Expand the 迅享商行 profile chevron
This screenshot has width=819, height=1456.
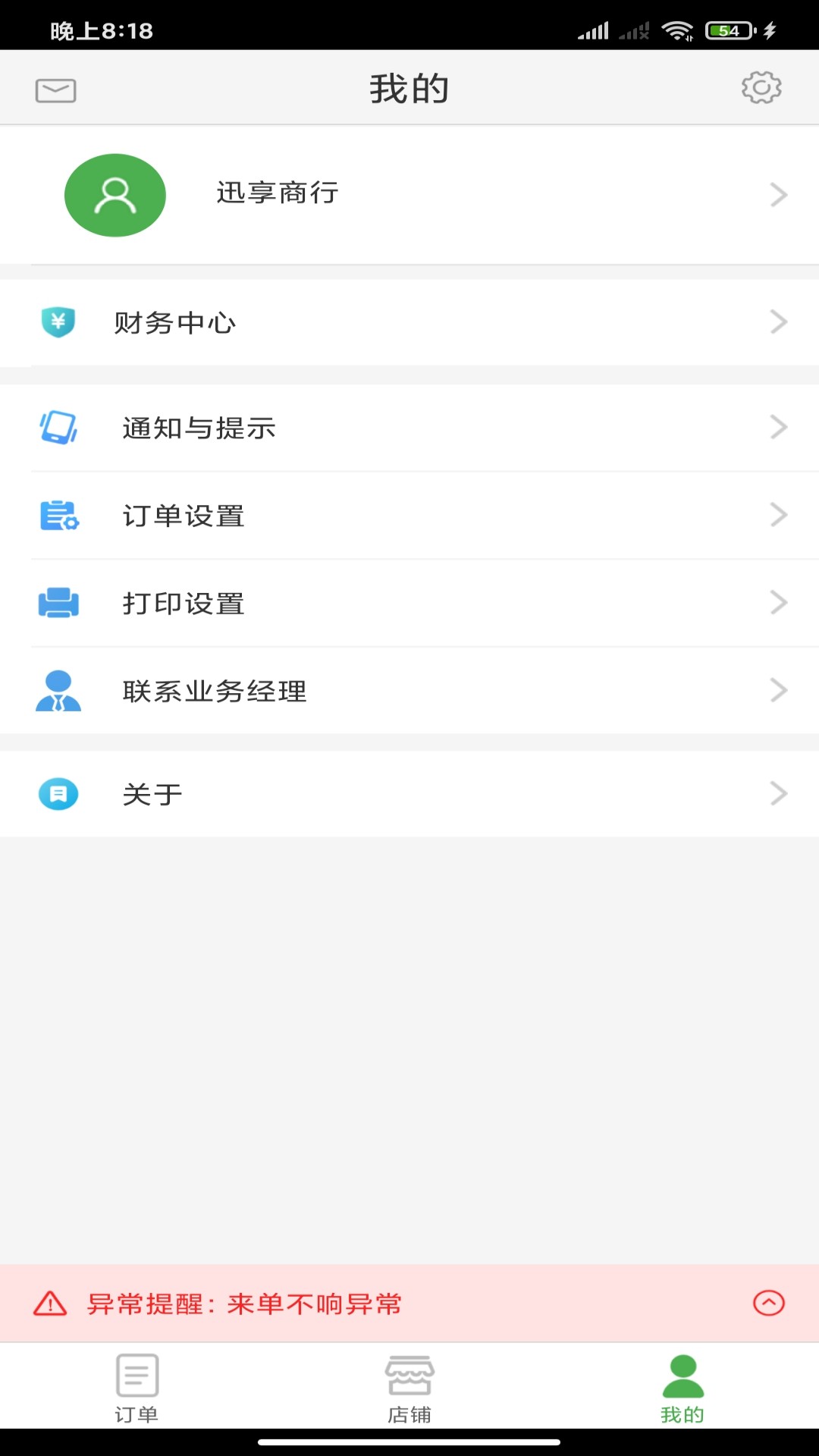click(x=778, y=195)
